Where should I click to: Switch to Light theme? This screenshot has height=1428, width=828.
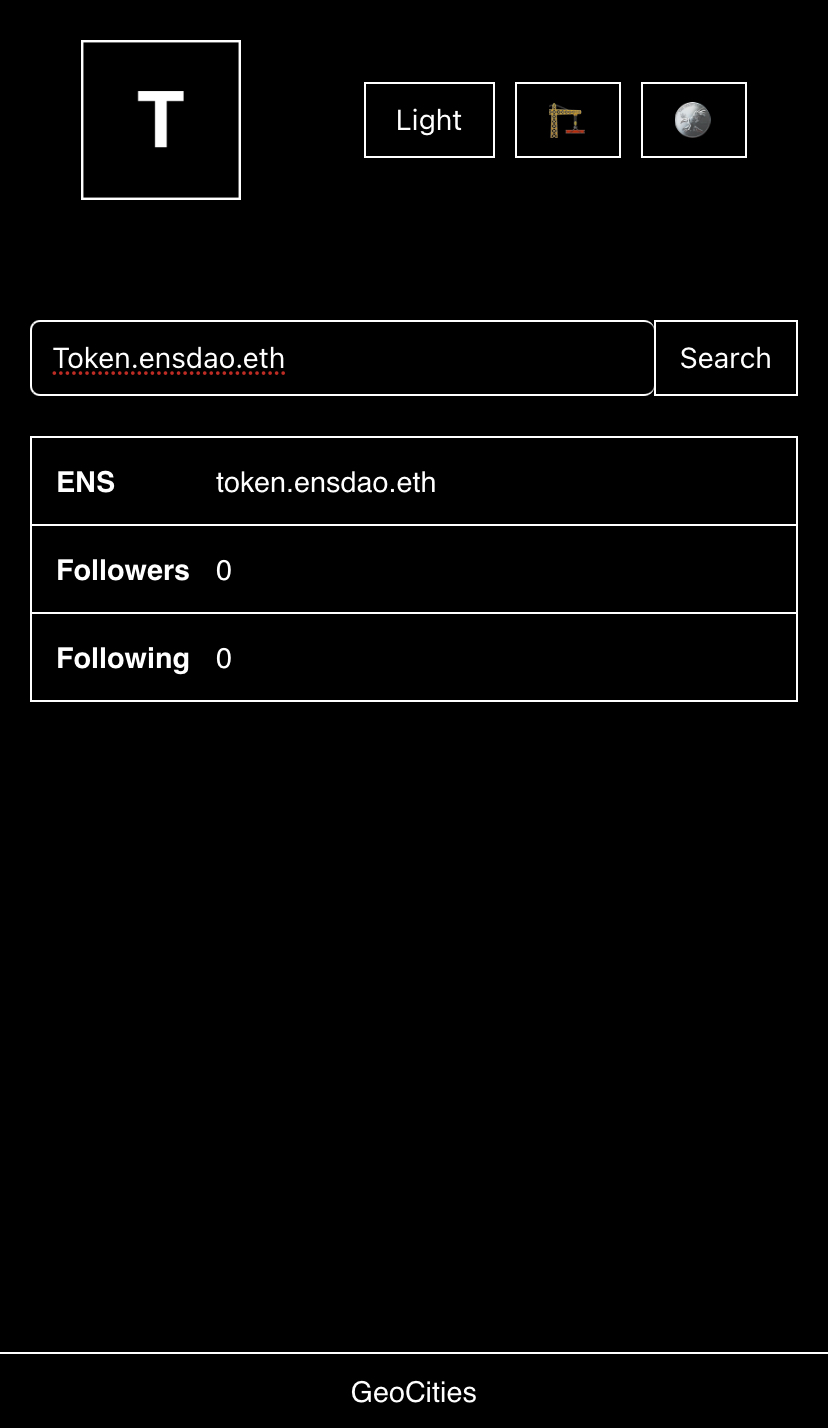pos(429,120)
